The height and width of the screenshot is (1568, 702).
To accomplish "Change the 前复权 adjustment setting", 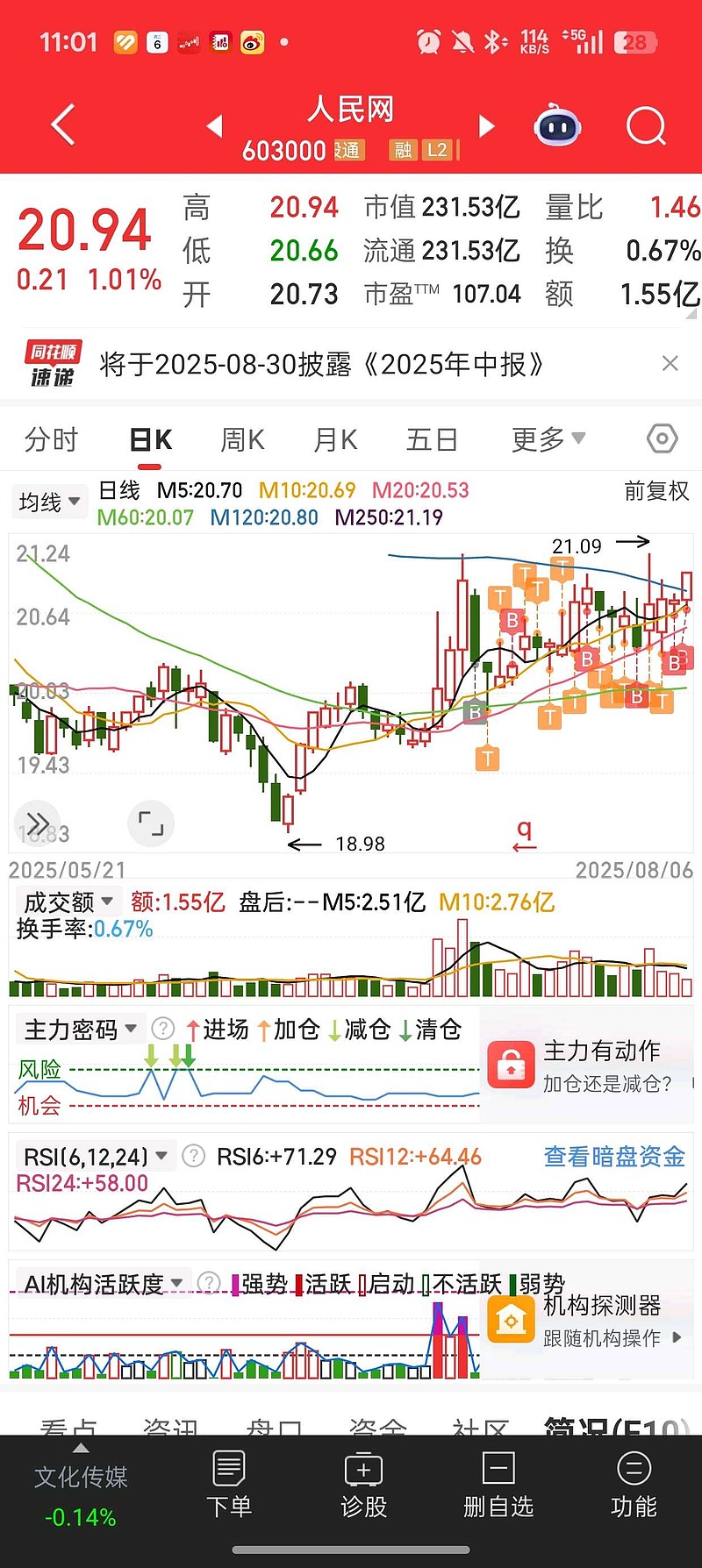I will click(x=656, y=491).
